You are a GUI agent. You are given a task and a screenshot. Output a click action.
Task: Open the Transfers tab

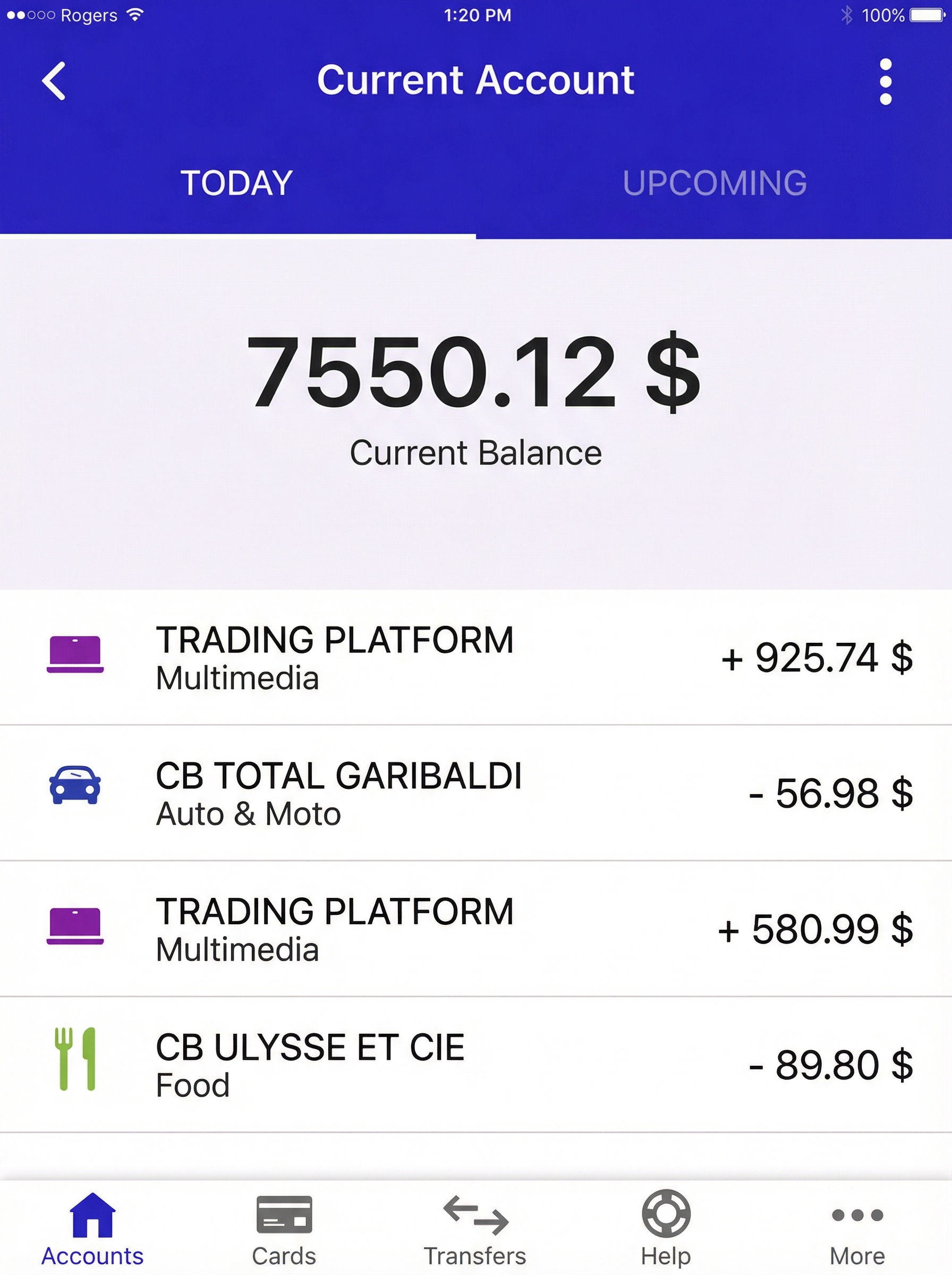click(x=475, y=1228)
